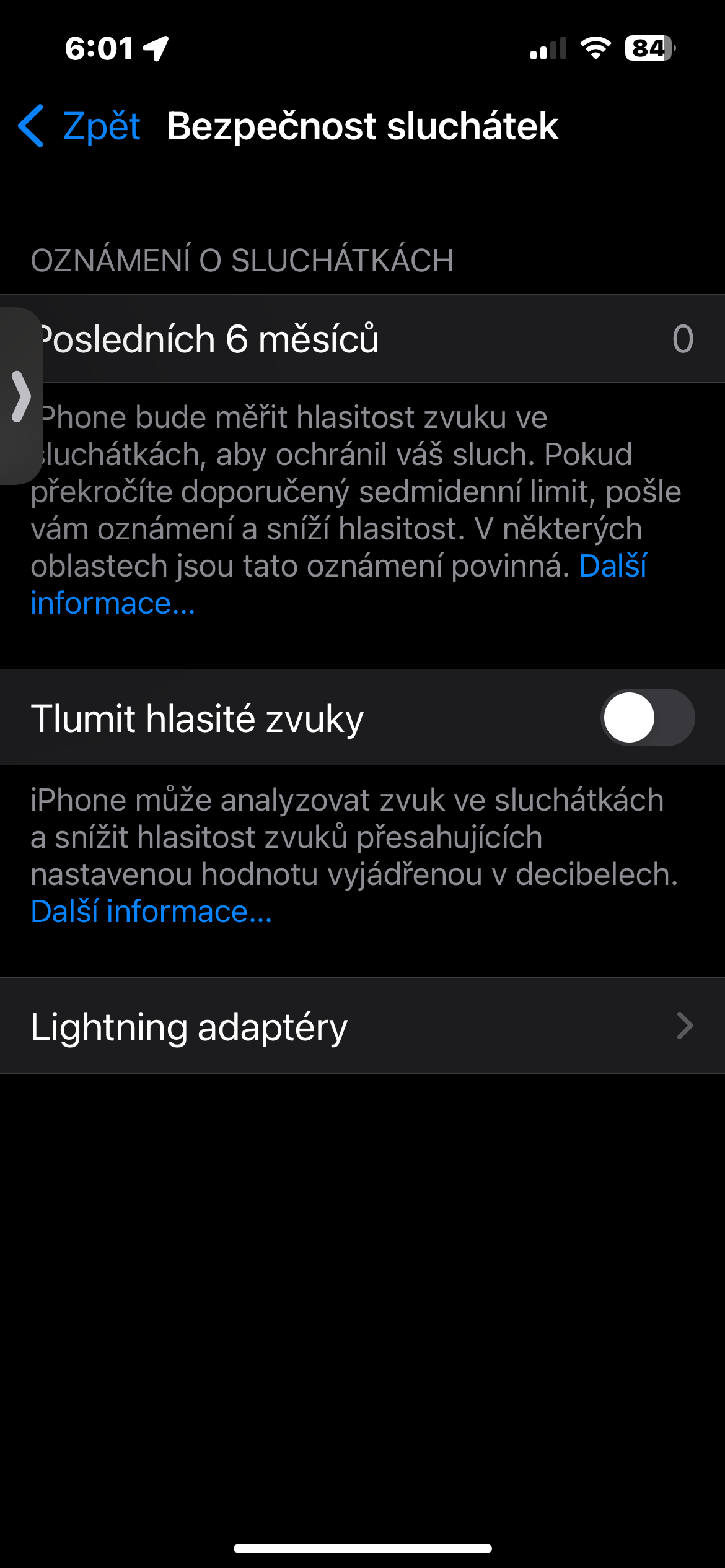Expand the side handle arrow on the left edge
Image resolution: width=725 pixels, height=1568 pixels.
(x=20, y=396)
